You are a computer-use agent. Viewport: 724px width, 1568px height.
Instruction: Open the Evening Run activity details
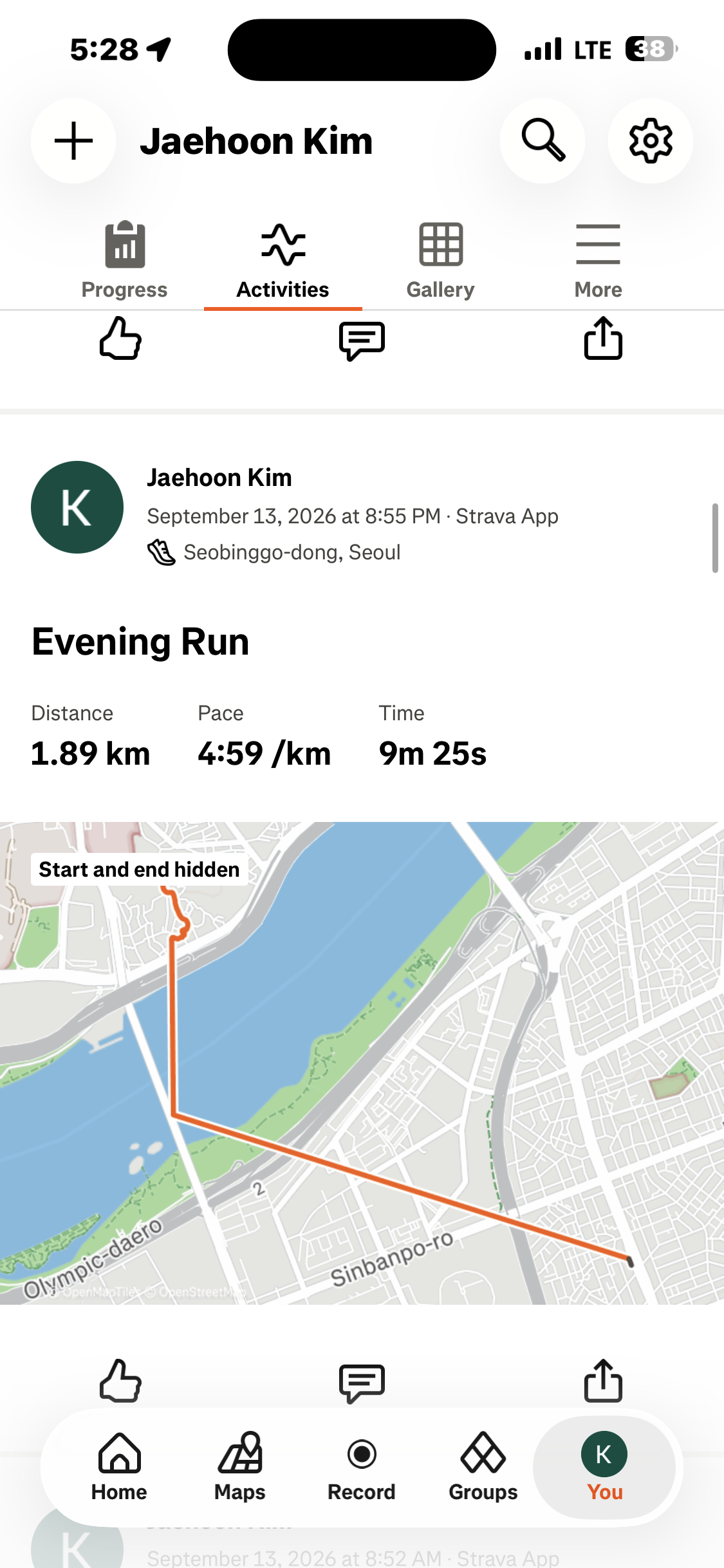point(140,642)
